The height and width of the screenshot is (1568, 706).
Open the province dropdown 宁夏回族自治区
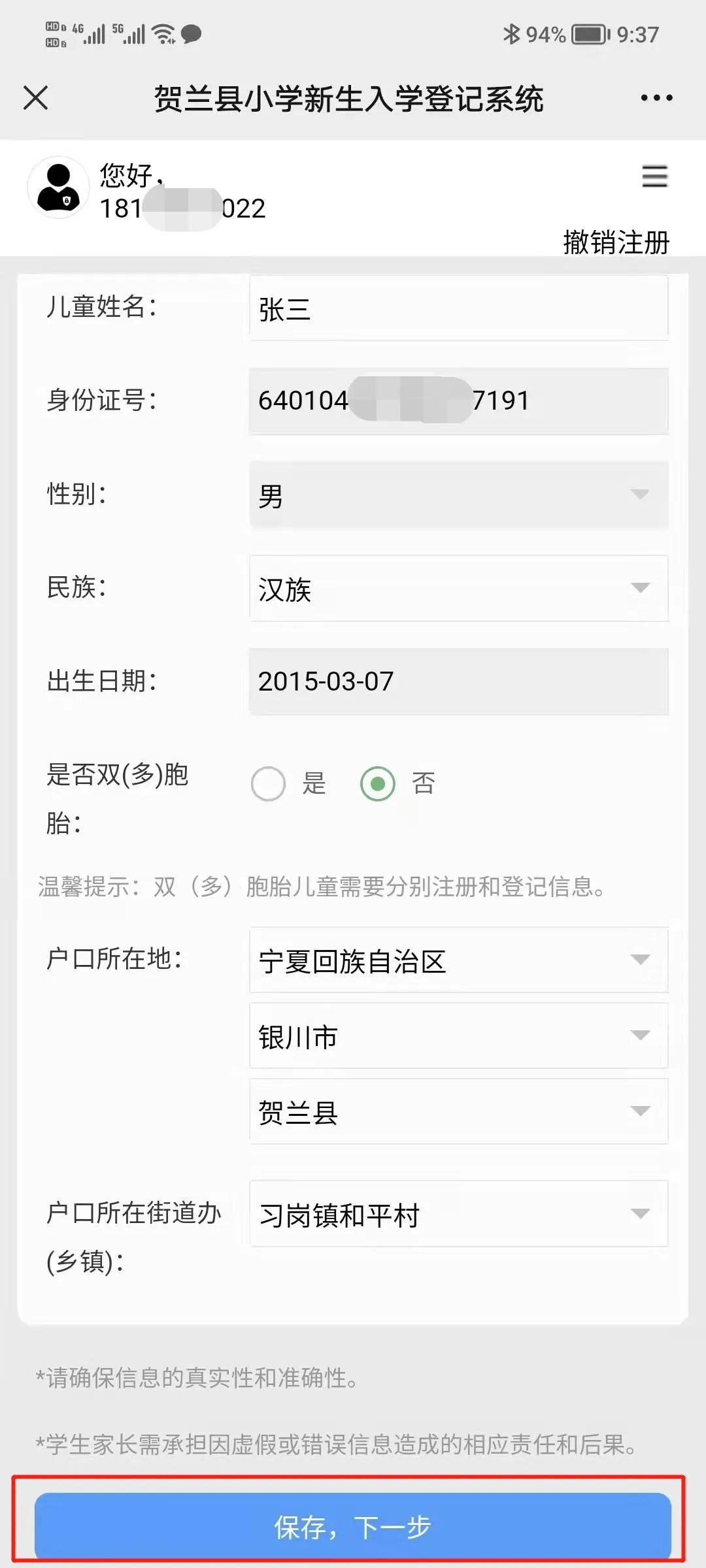pos(458,960)
